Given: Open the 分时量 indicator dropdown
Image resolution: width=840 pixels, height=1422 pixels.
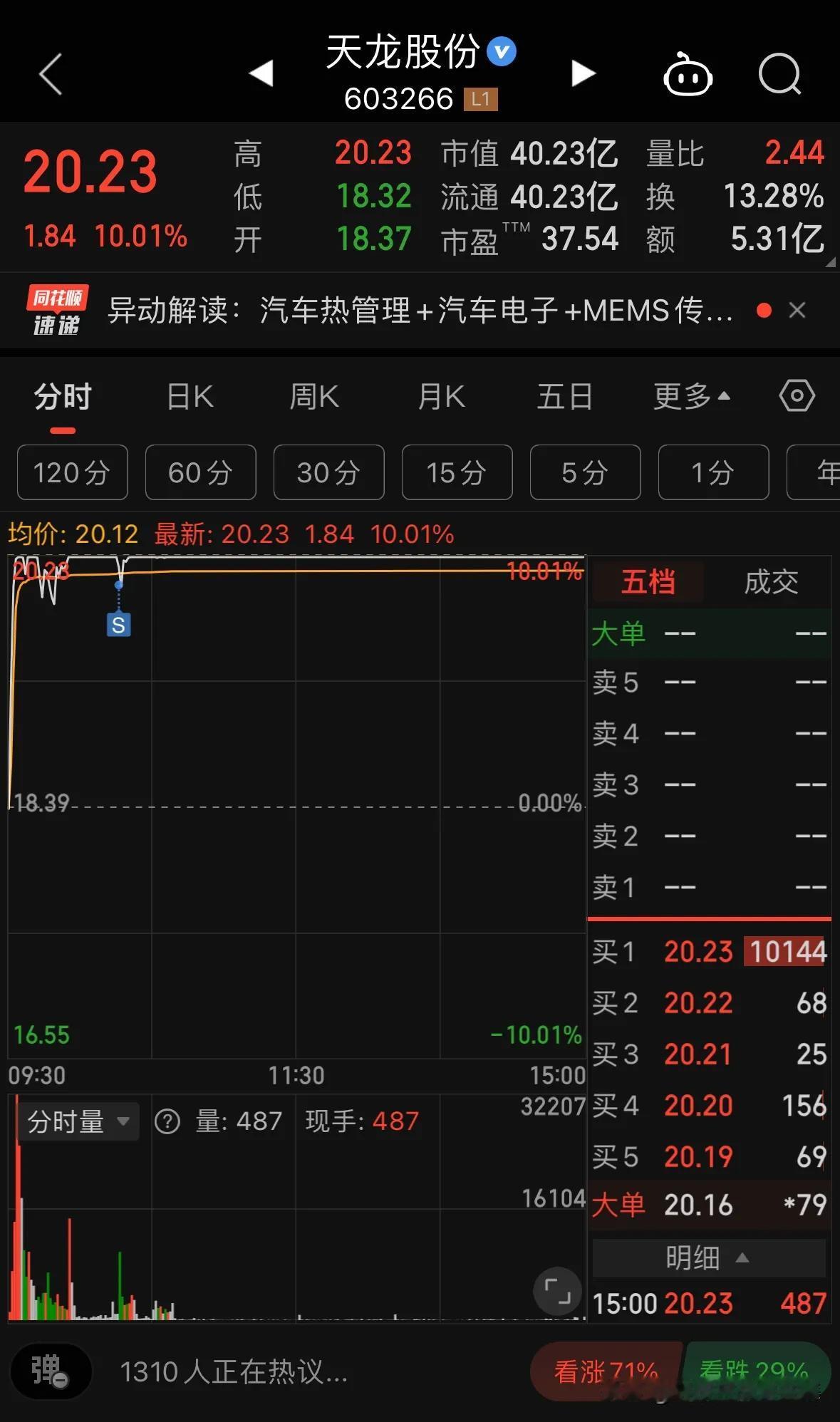Looking at the screenshot, I should pyautogui.click(x=78, y=1121).
